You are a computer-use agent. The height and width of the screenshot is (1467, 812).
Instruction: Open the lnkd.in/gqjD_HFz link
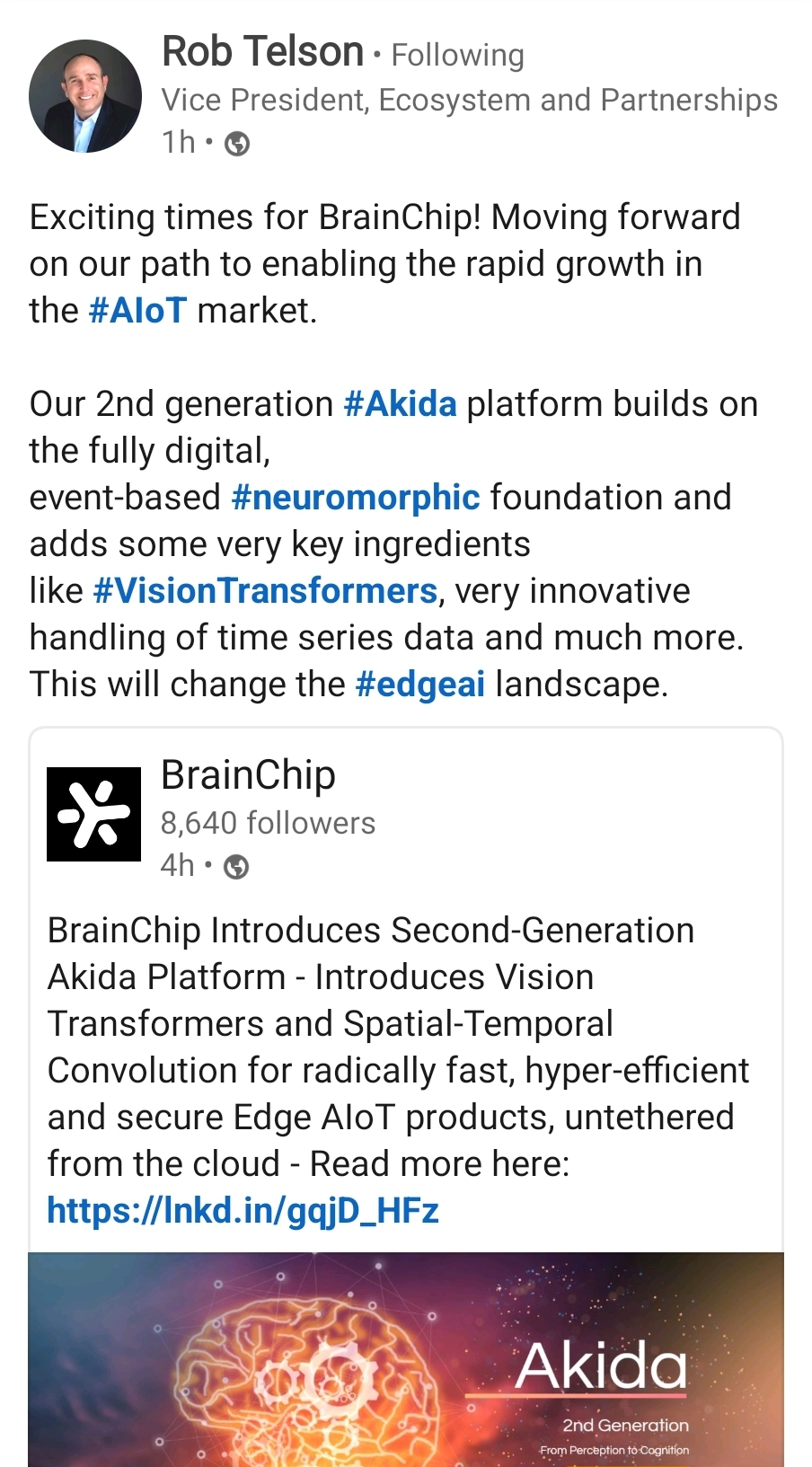(x=243, y=1211)
